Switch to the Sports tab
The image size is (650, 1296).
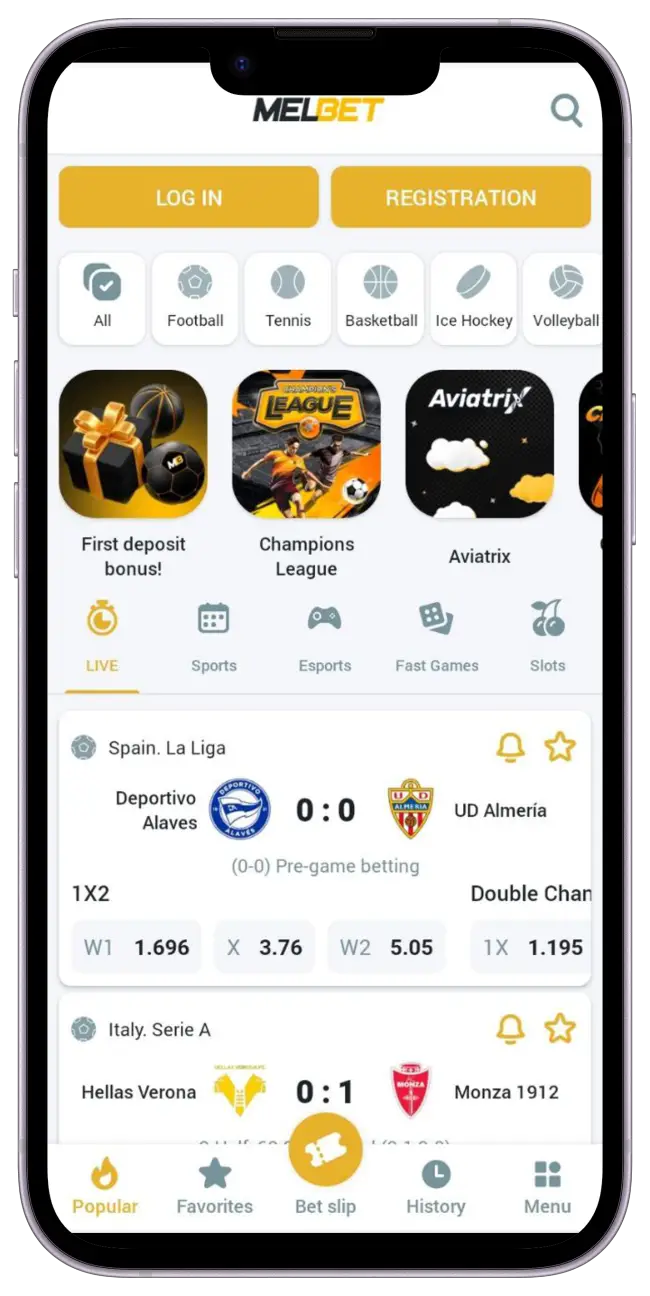214,637
